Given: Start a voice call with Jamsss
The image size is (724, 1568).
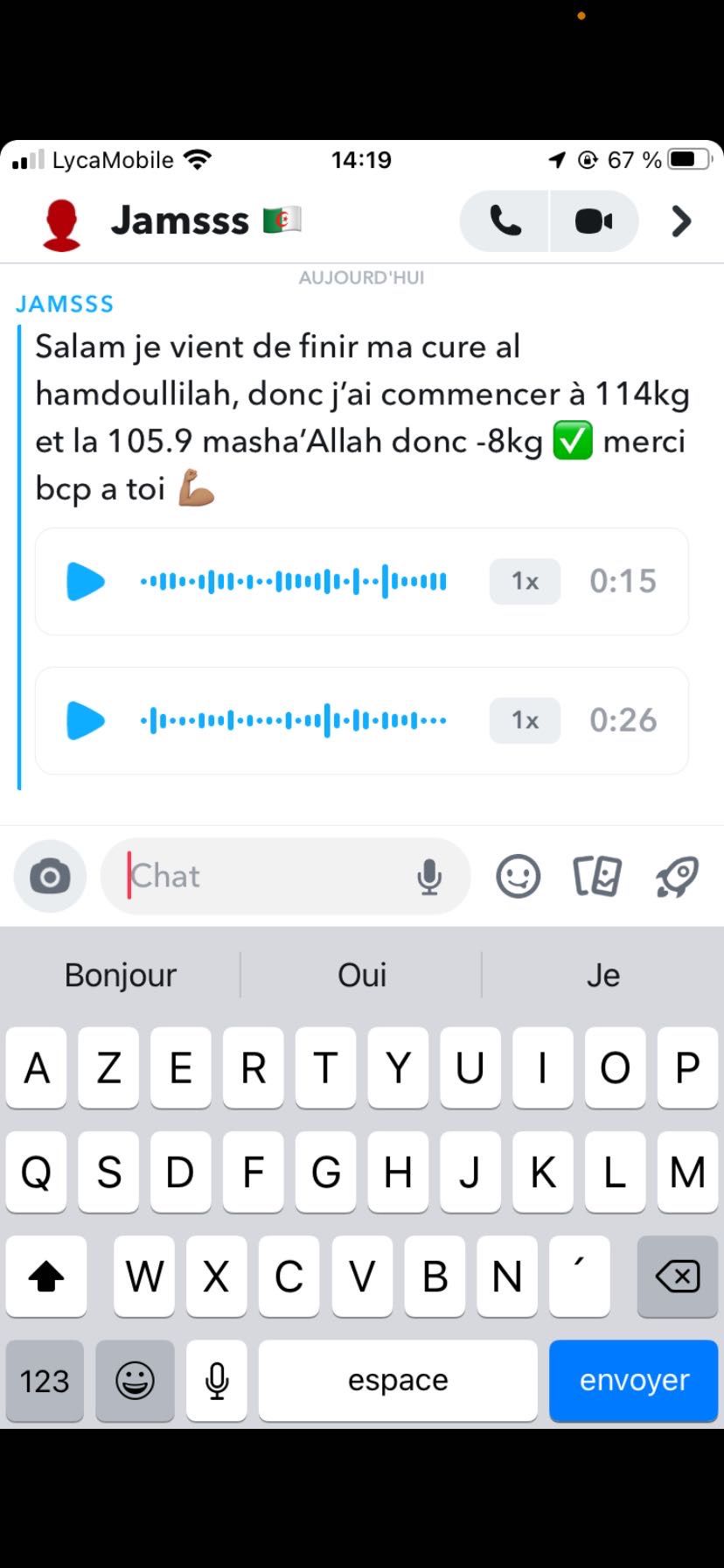Looking at the screenshot, I should 505,221.
